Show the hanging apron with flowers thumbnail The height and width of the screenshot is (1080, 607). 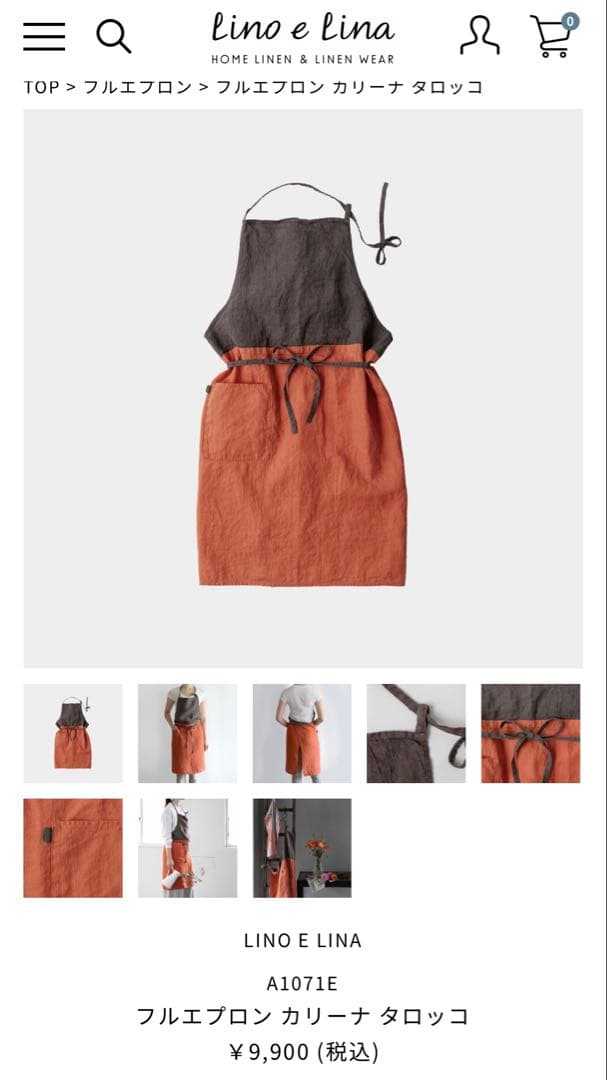[x=302, y=847]
